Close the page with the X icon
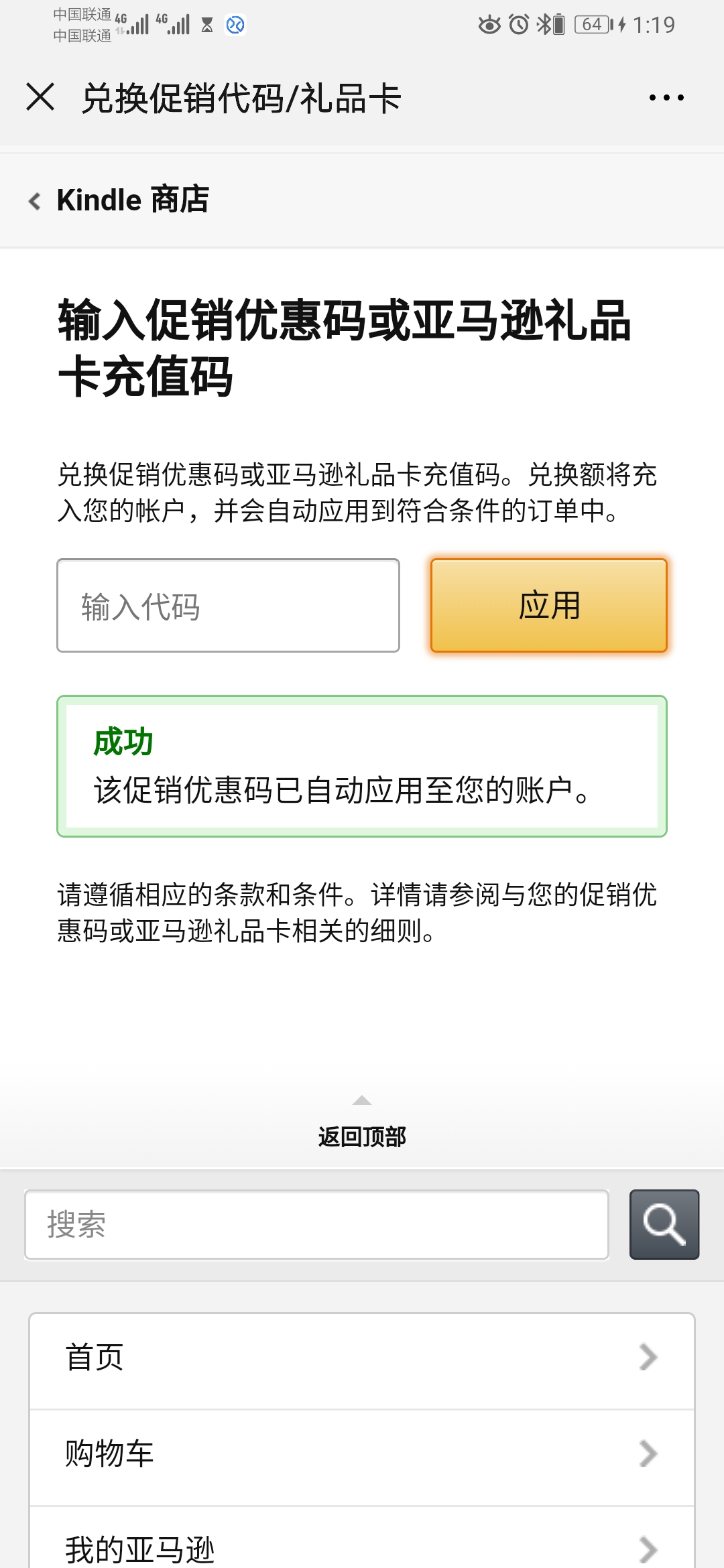This screenshot has height=1568, width=724. point(40,98)
